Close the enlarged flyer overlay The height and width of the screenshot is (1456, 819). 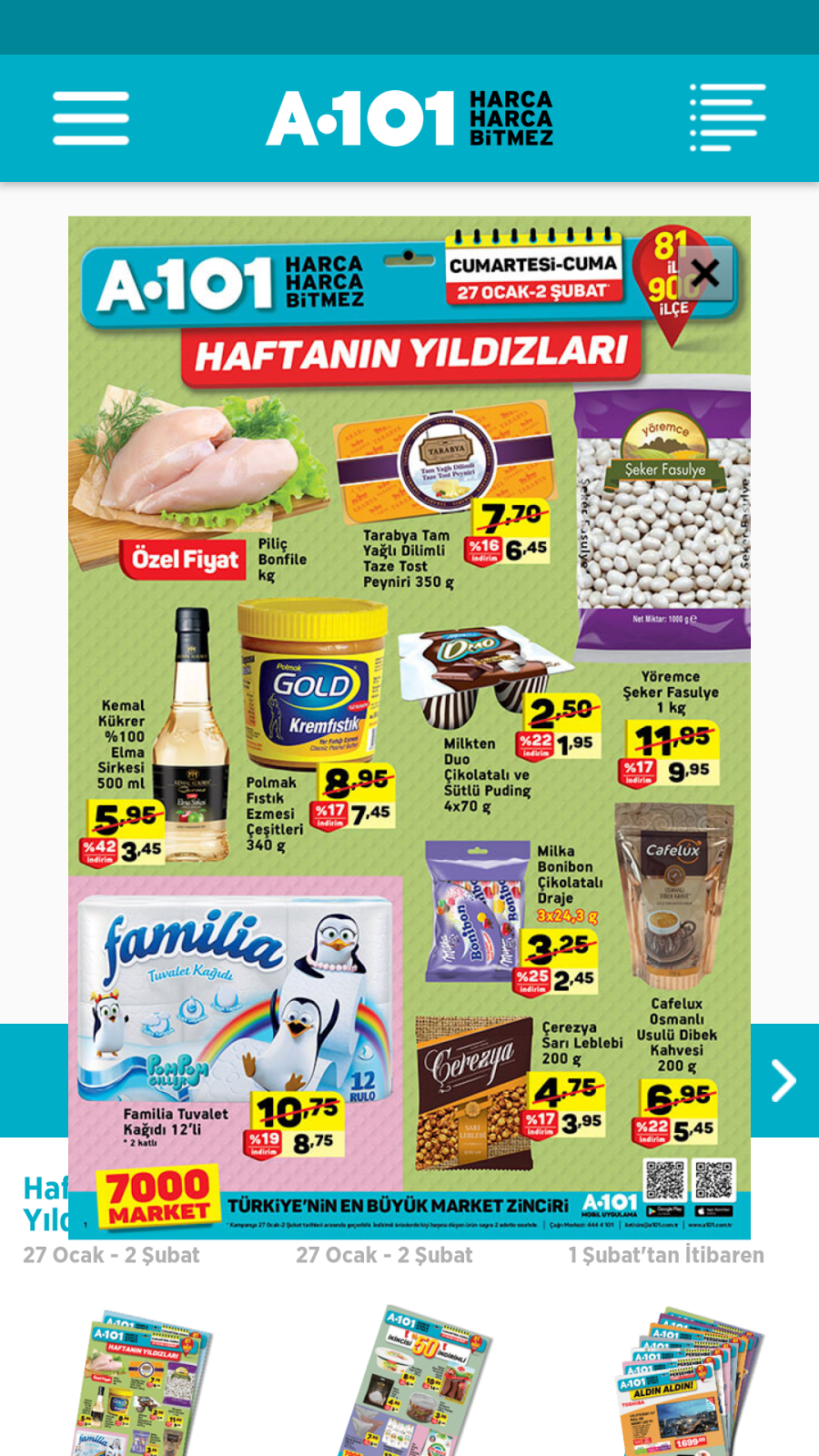click(705, 272)
